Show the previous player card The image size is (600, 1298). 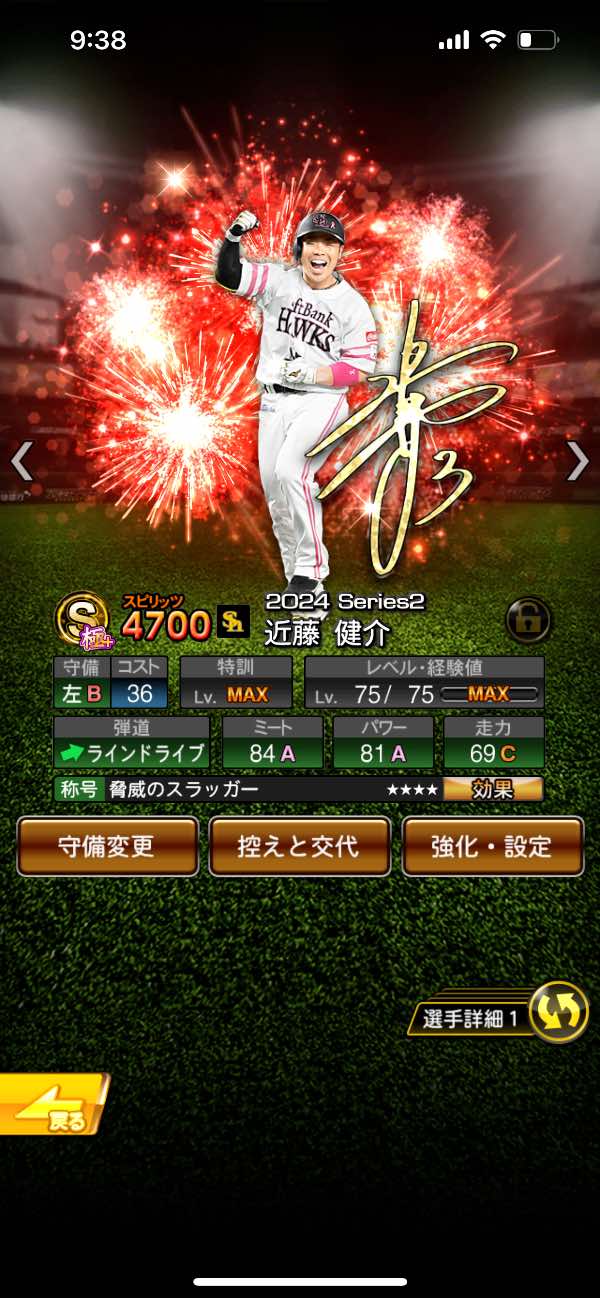coord(22,461)
